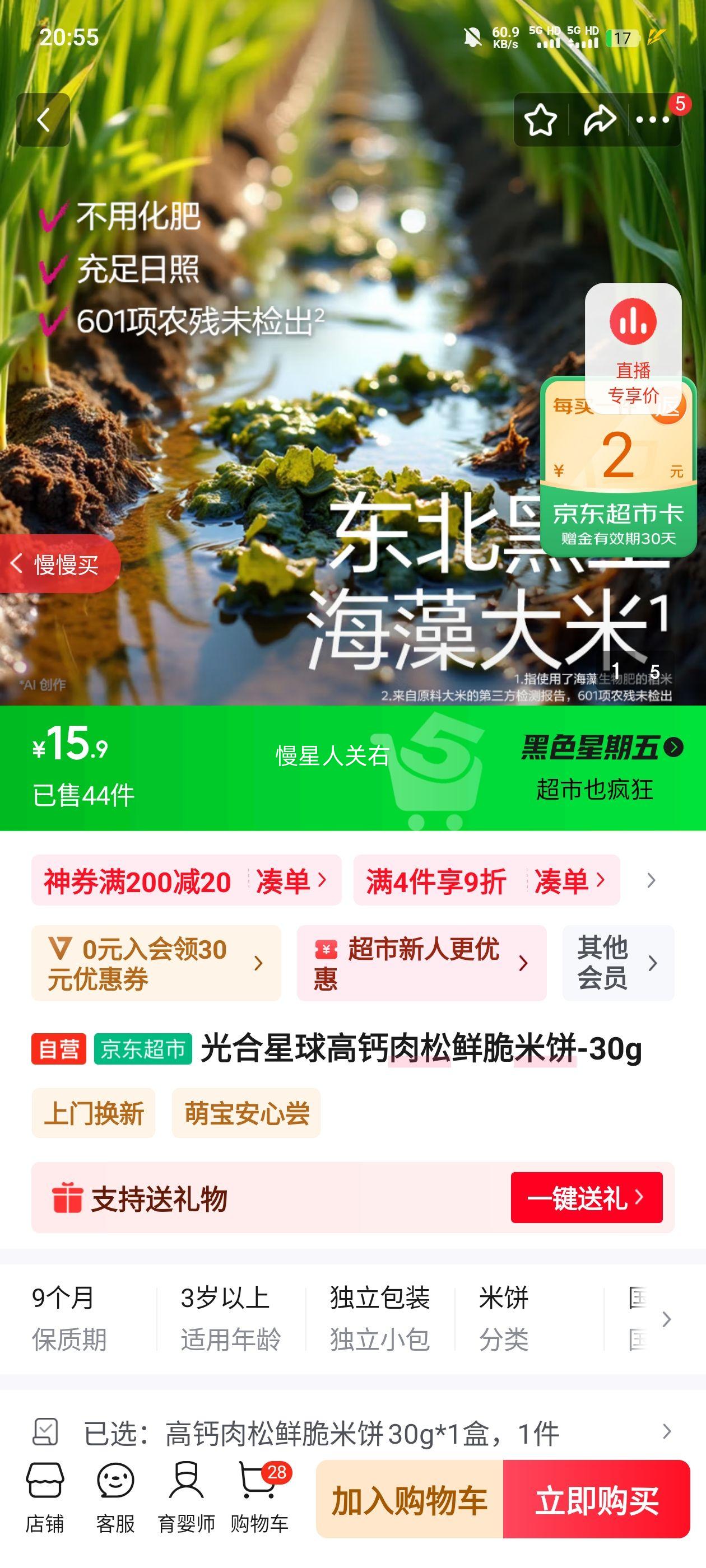
Task: Open the three-dot overflow menu
Action: [x=652, y=120]
